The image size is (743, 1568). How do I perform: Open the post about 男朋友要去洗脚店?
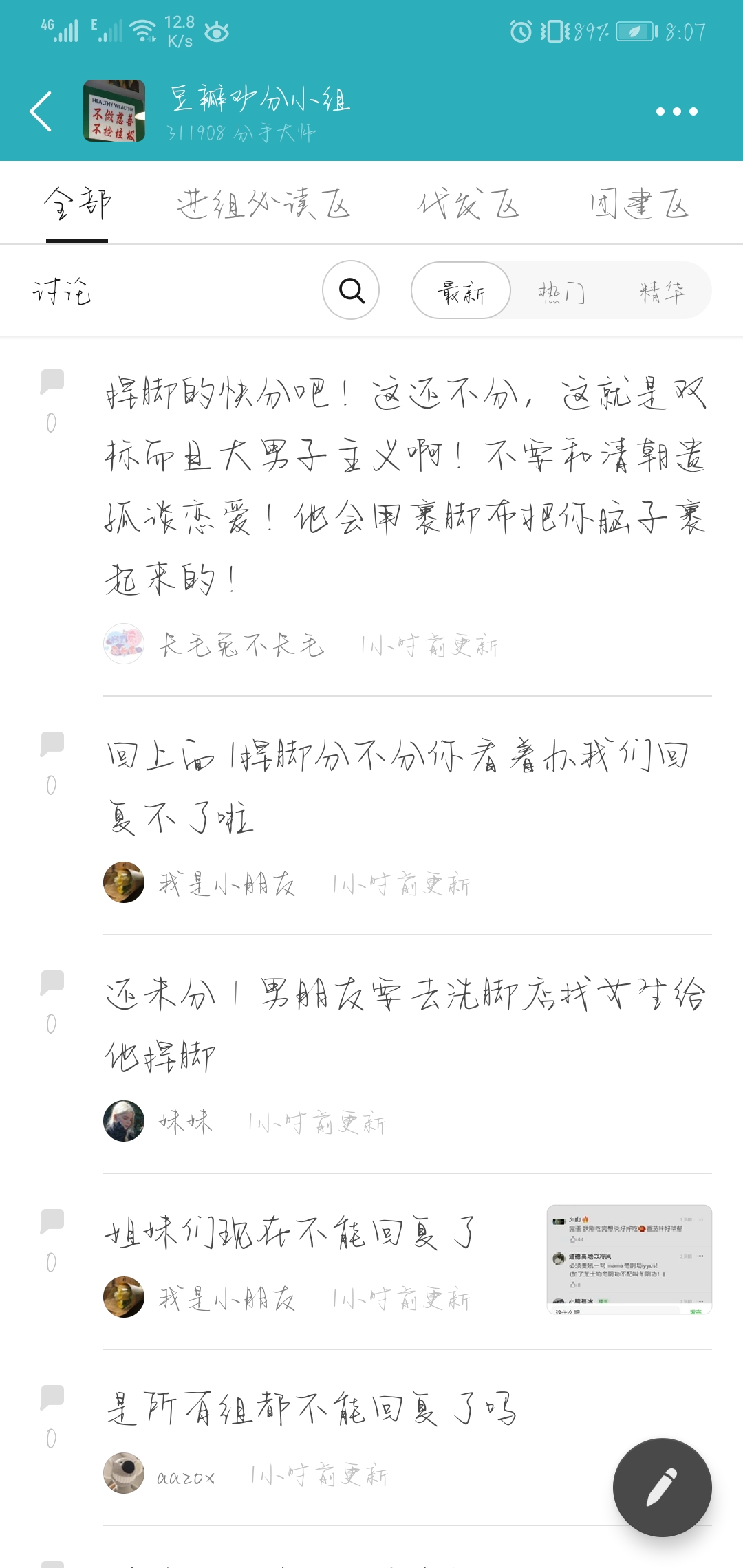(x=406, y=1025)
